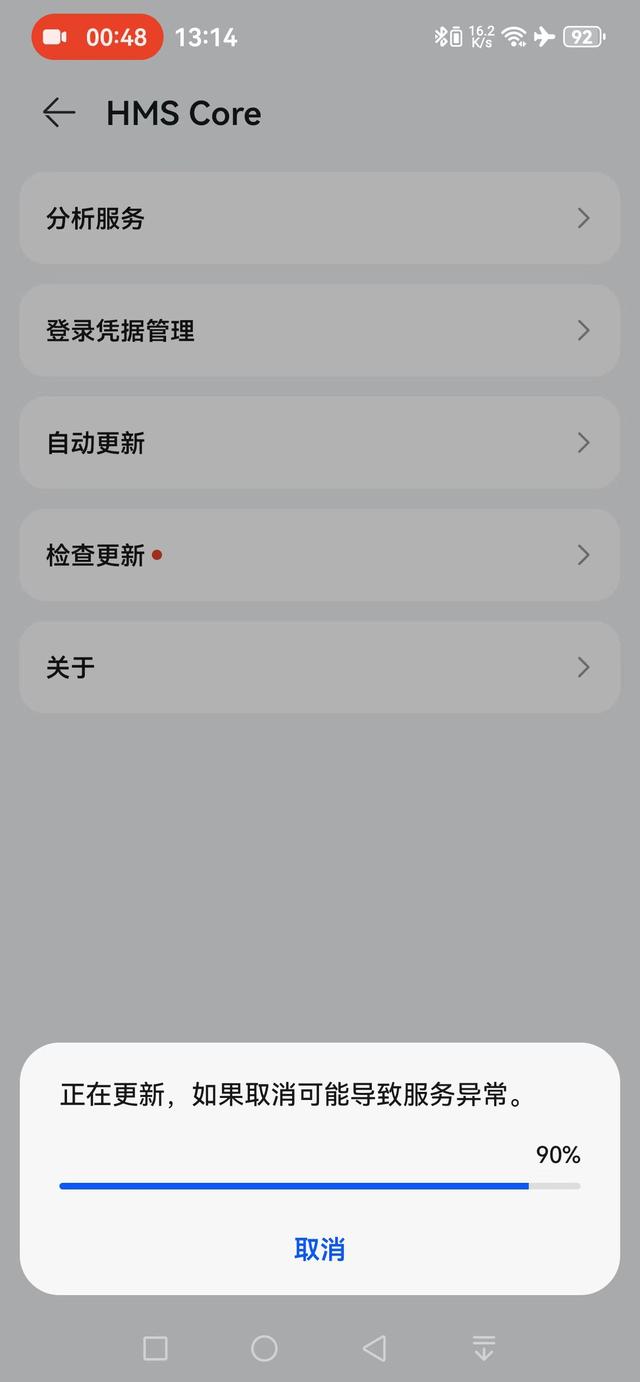Open 登录凭据管理
This screenshot has width=640, height=1382.
[320, 330]
